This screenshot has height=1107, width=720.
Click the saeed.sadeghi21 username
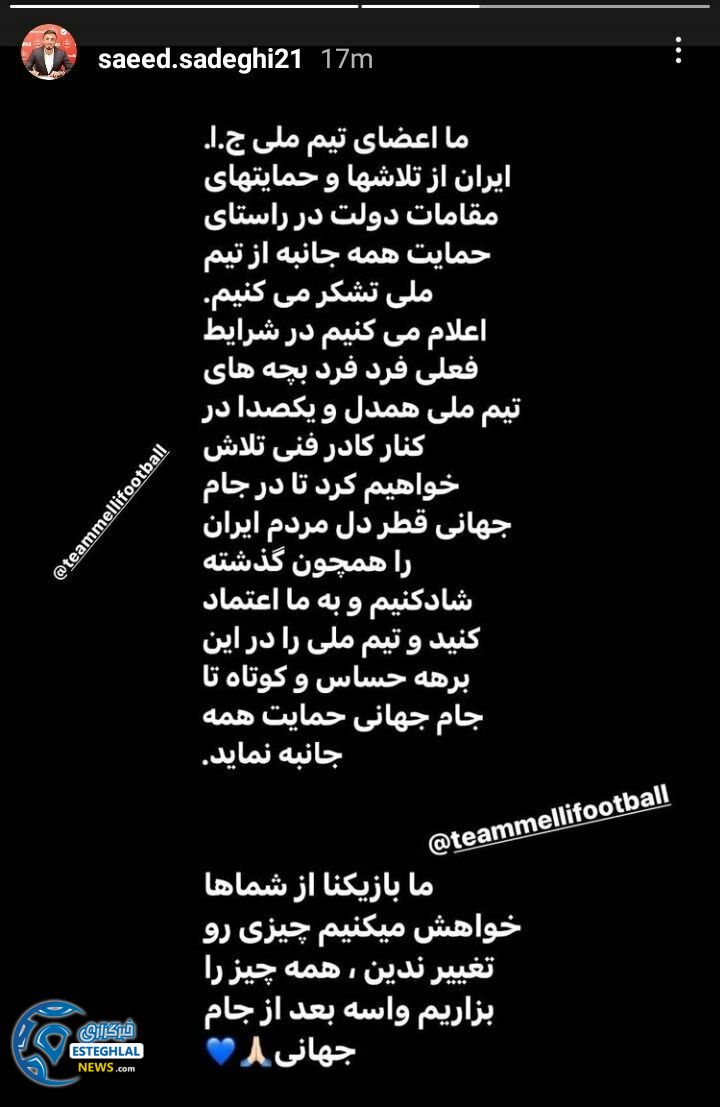[x=200, y=58]
